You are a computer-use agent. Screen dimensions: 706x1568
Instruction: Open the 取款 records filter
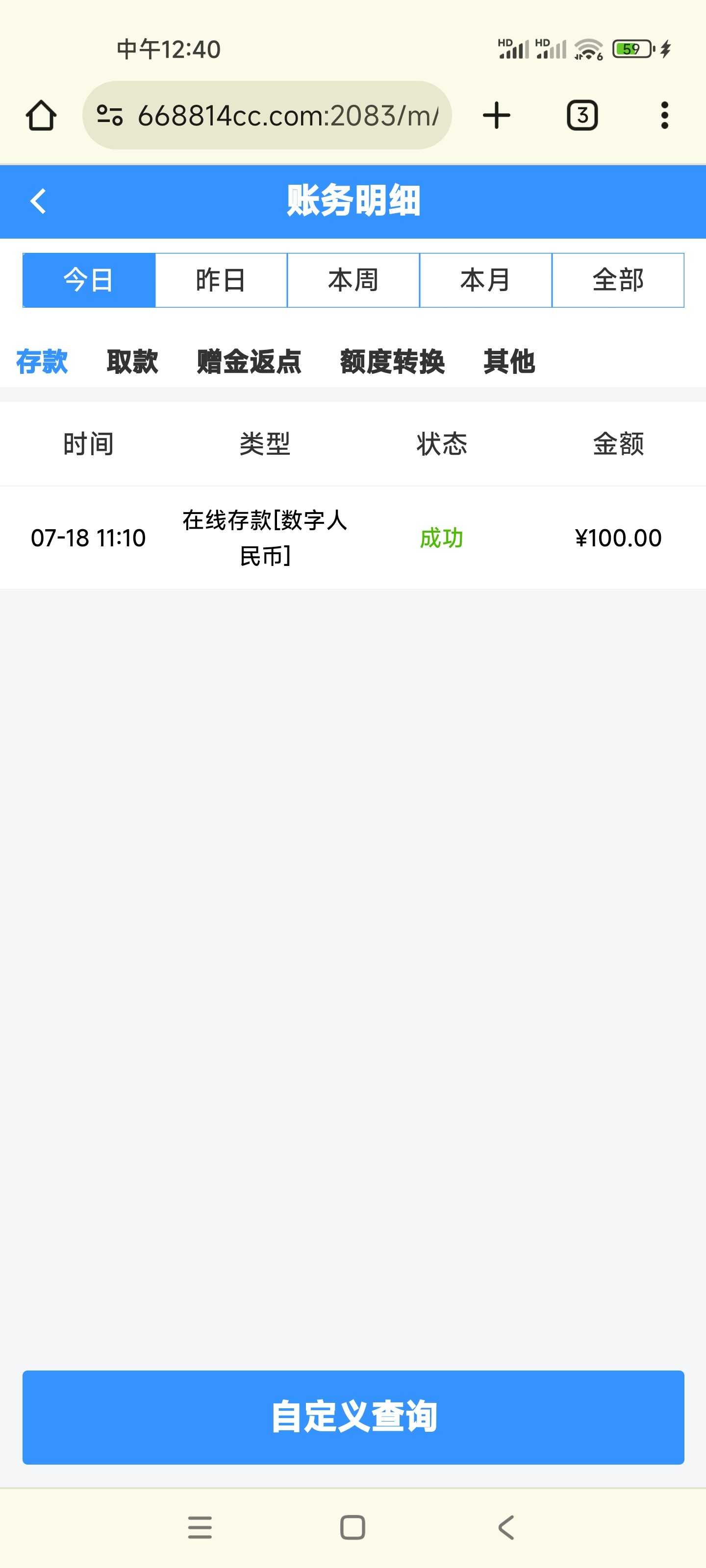131,362
